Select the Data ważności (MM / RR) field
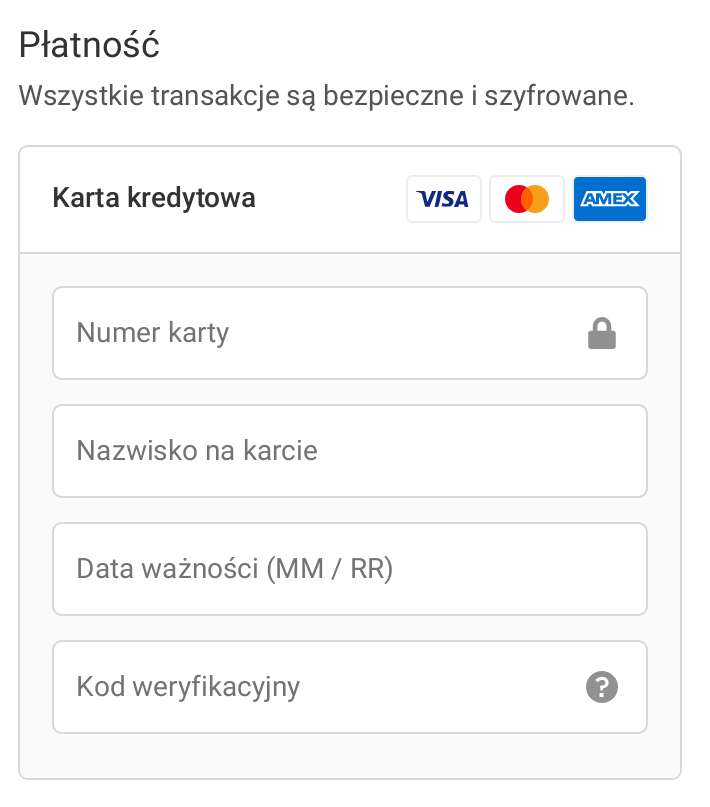Image resolution: width=710 pixels, height=807 pixels. [349, 569]
